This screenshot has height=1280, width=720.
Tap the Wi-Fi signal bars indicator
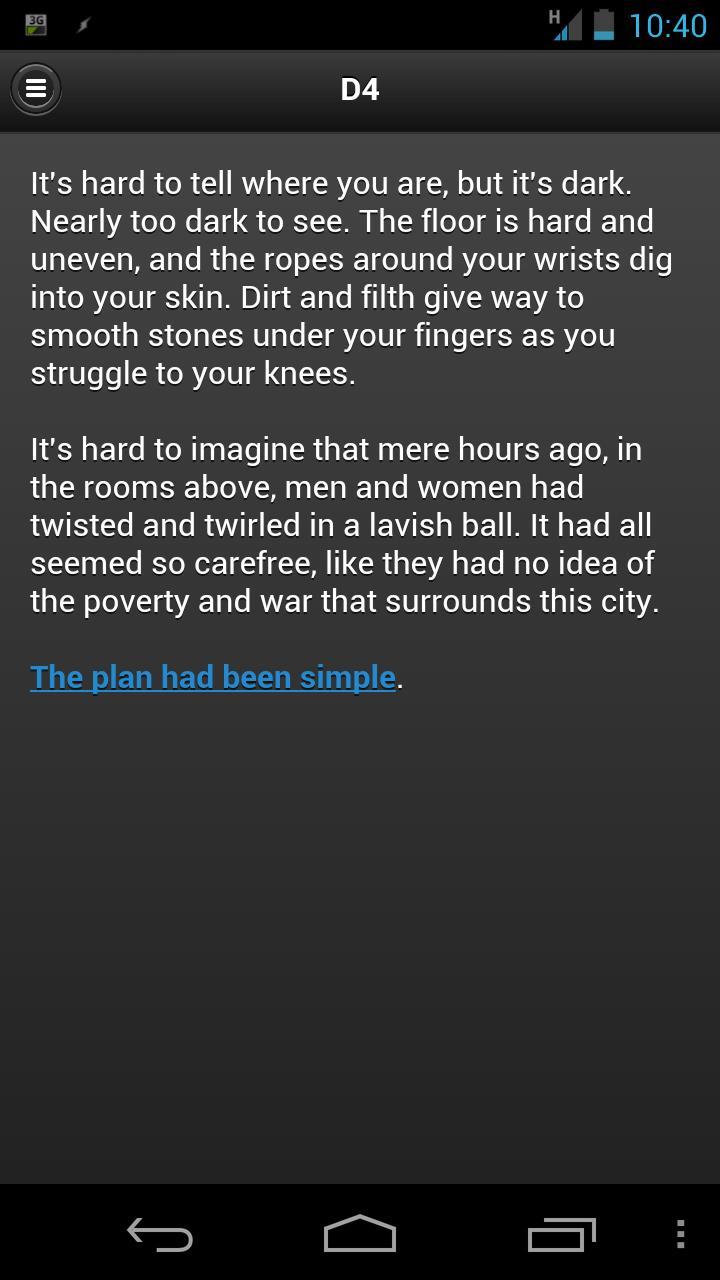point(570,26)
